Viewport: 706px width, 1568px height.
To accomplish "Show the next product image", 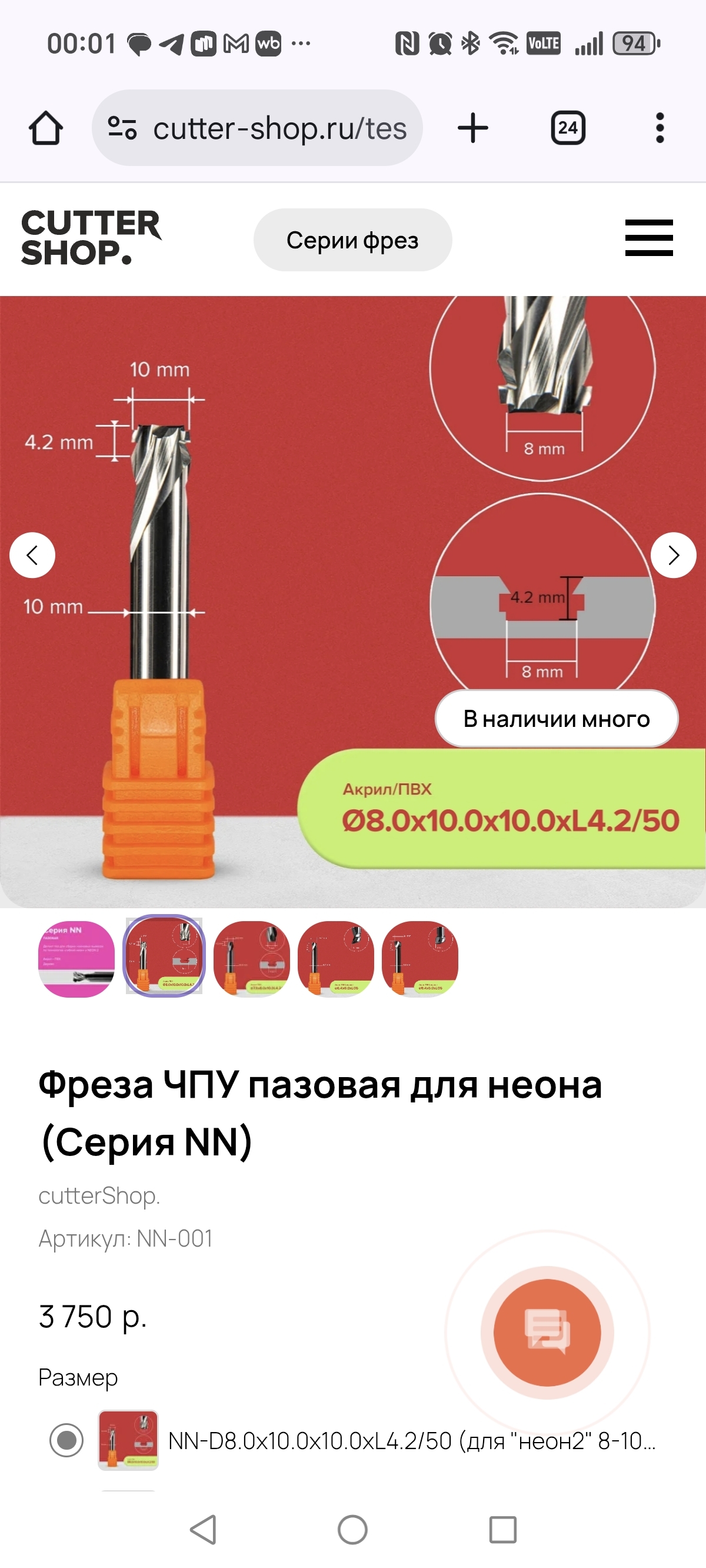I will pos(673,555).
